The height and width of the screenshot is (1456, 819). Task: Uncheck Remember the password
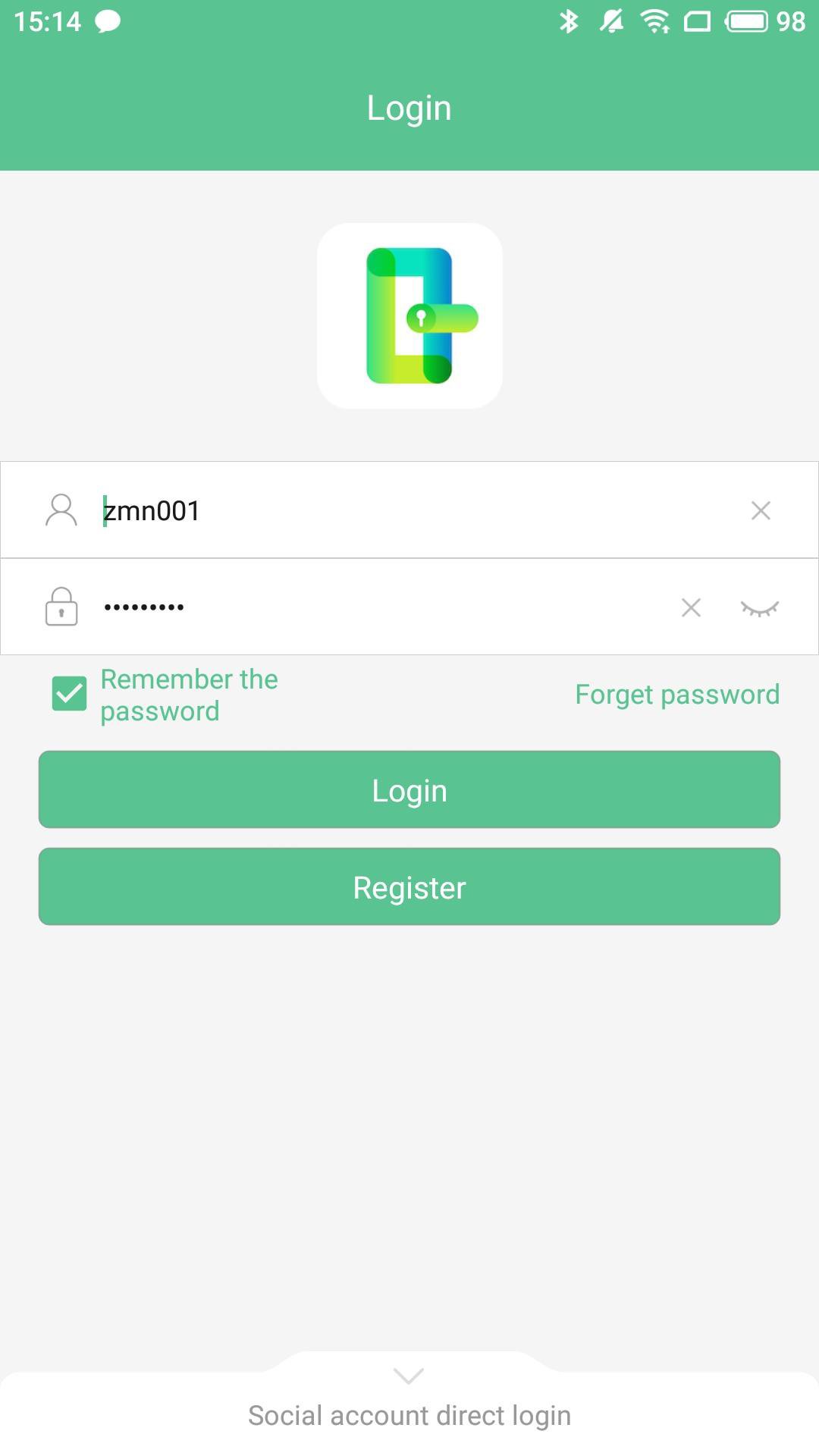(69, 694)
